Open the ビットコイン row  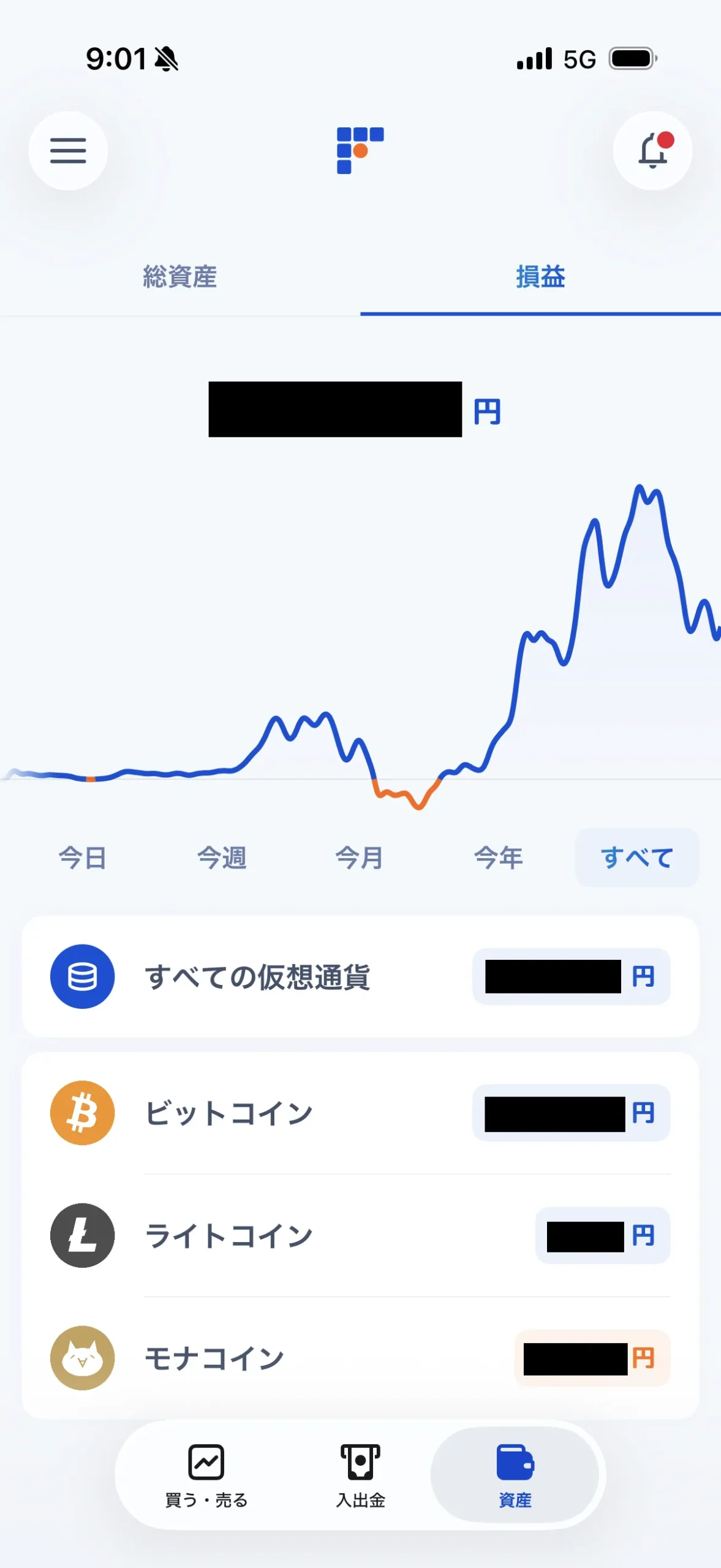click(x=360, y=1113)
